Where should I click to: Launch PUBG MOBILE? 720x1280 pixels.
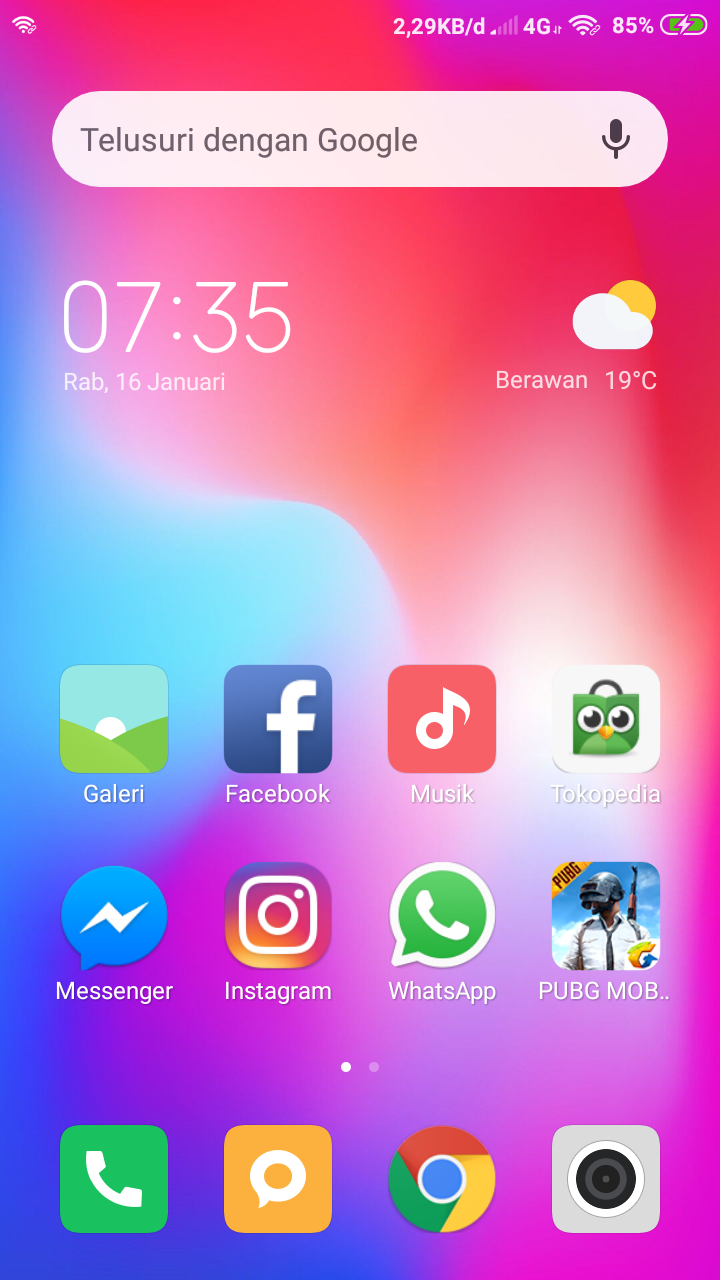click(x=606, y=917)
